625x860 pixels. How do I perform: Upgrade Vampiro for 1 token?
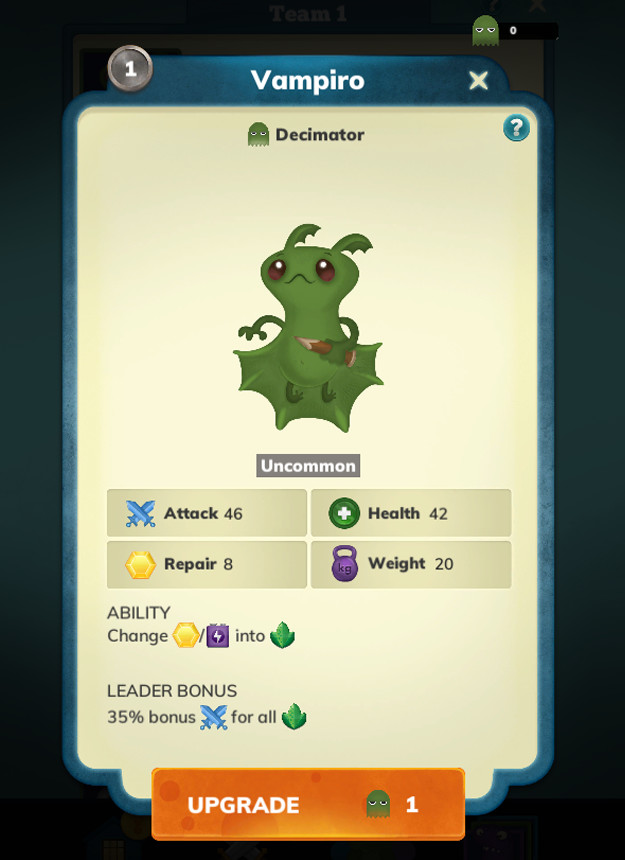coord(308,804)
